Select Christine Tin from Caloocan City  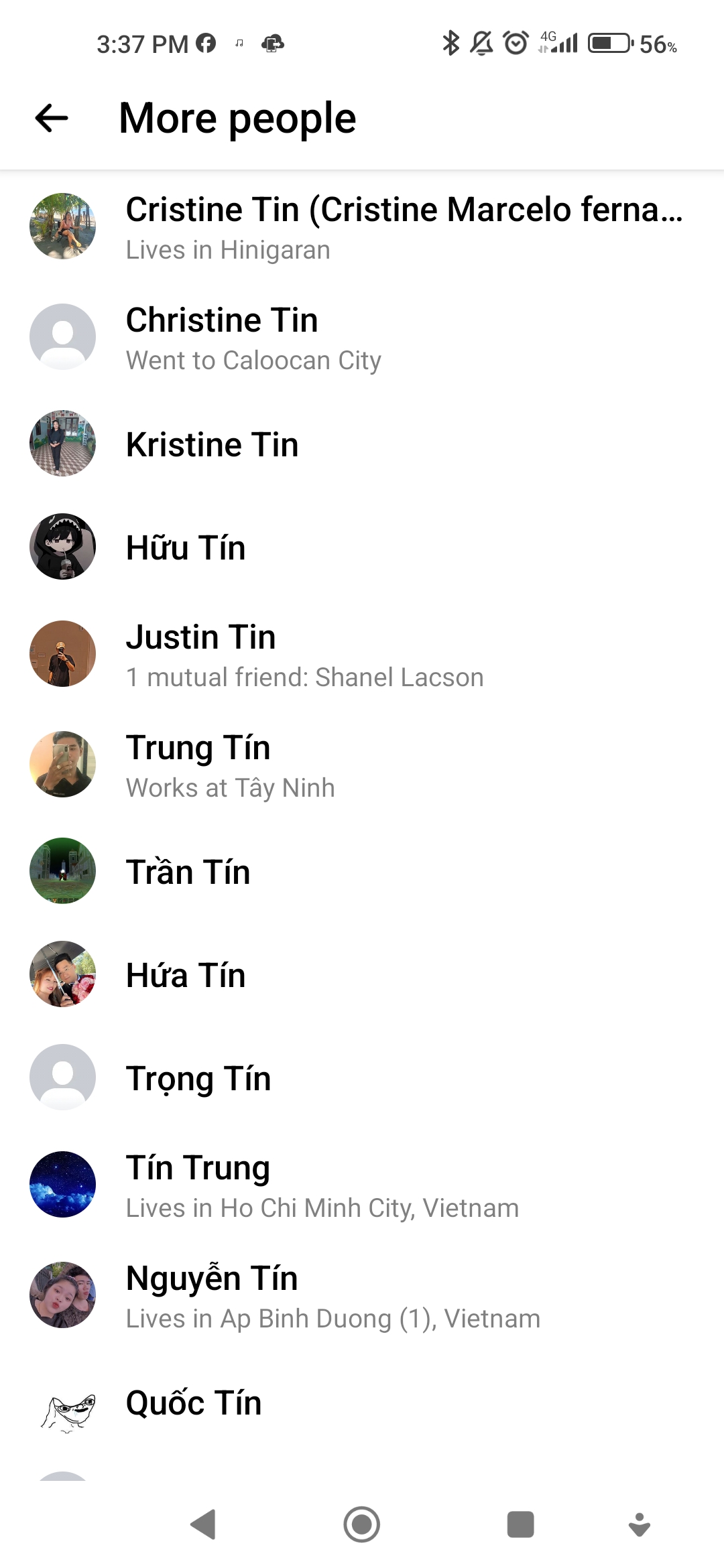[x=362, y=337]
